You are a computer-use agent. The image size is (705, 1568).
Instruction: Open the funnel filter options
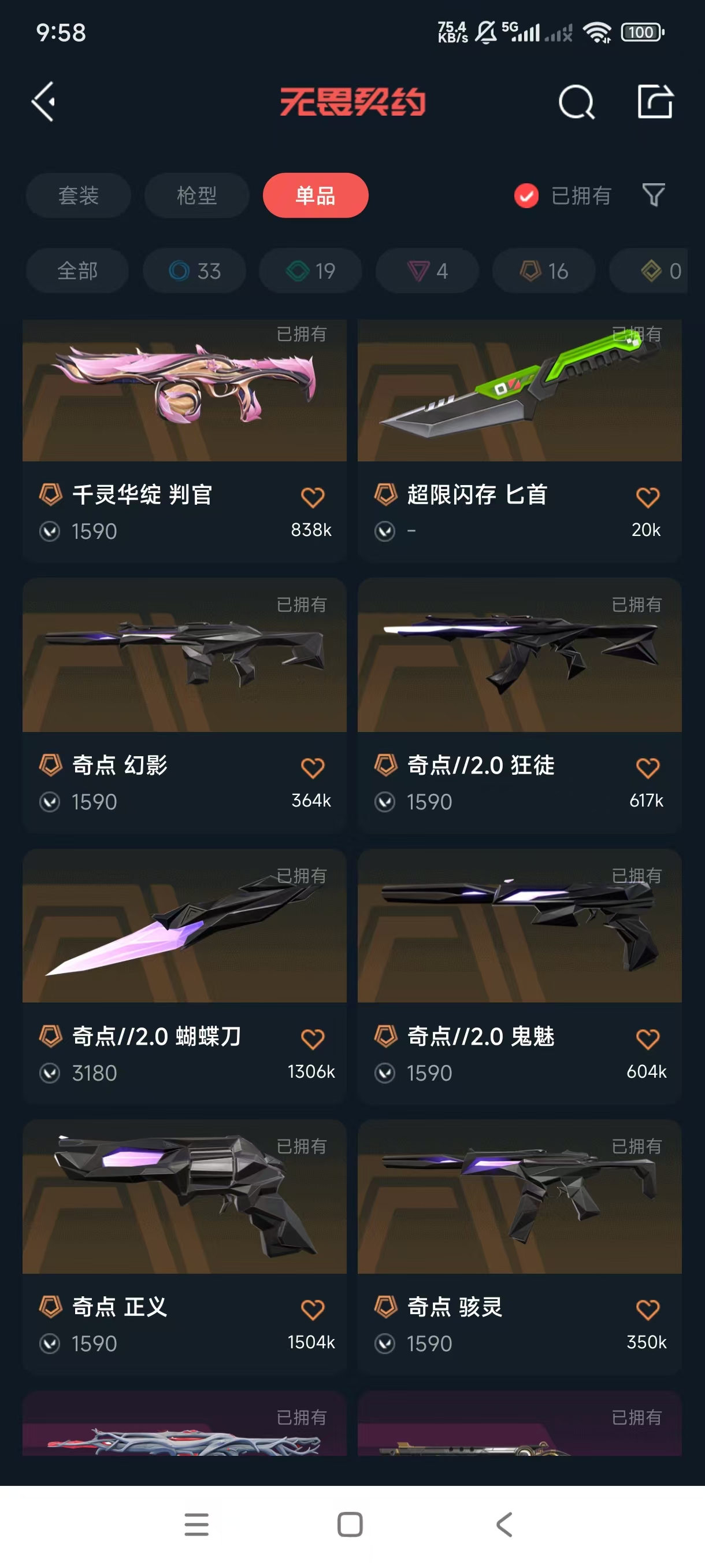click(654, 195)
